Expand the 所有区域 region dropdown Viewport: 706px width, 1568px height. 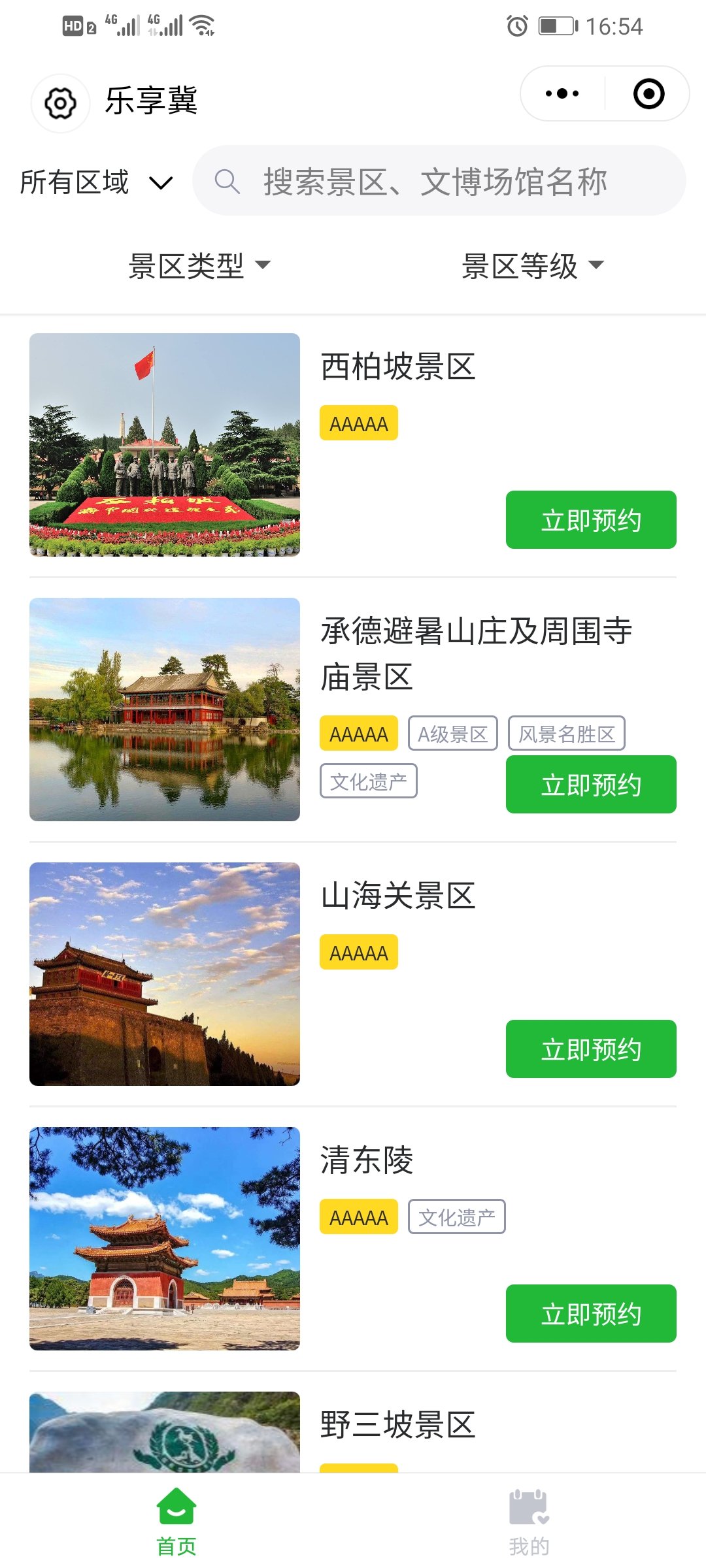pos(96,182)
